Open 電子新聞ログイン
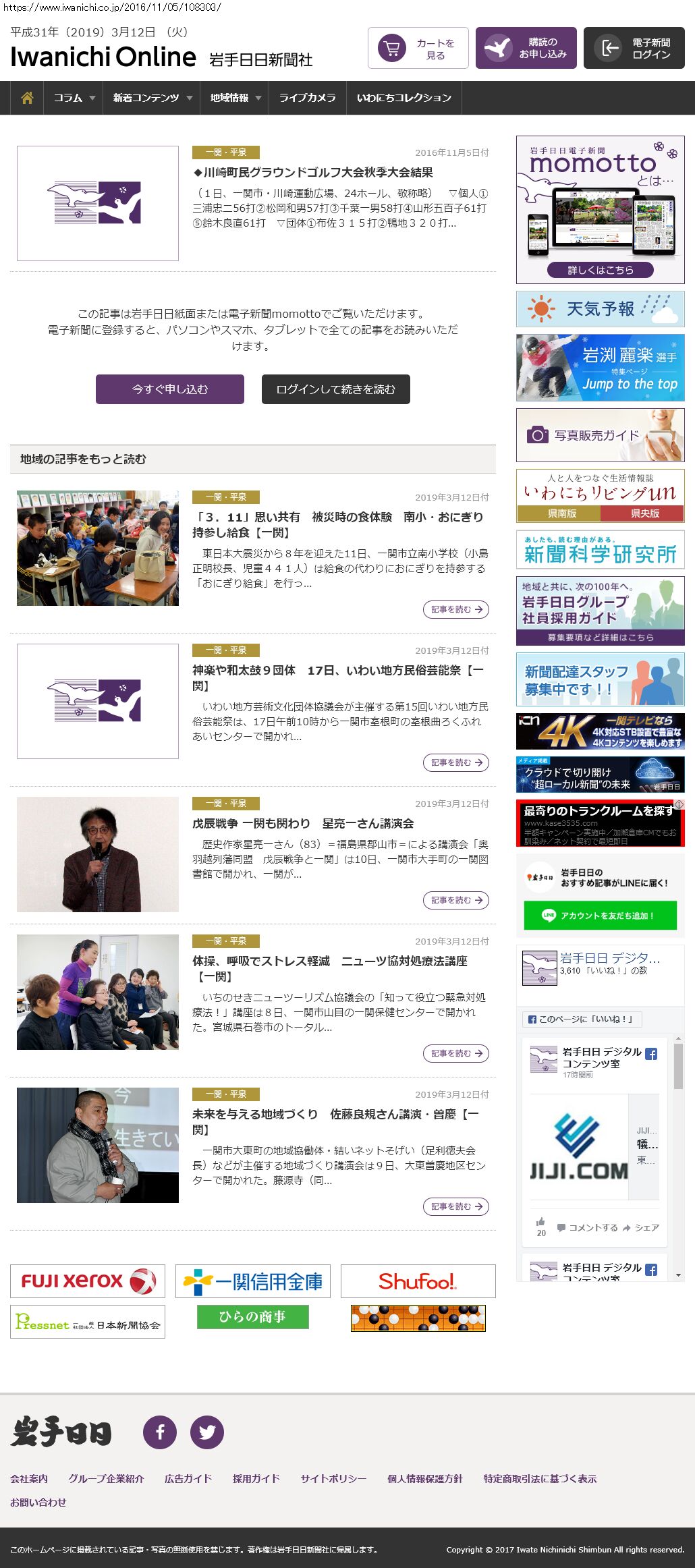Image resolution: width=695 pixels, height=1568 pixels. 634,49
